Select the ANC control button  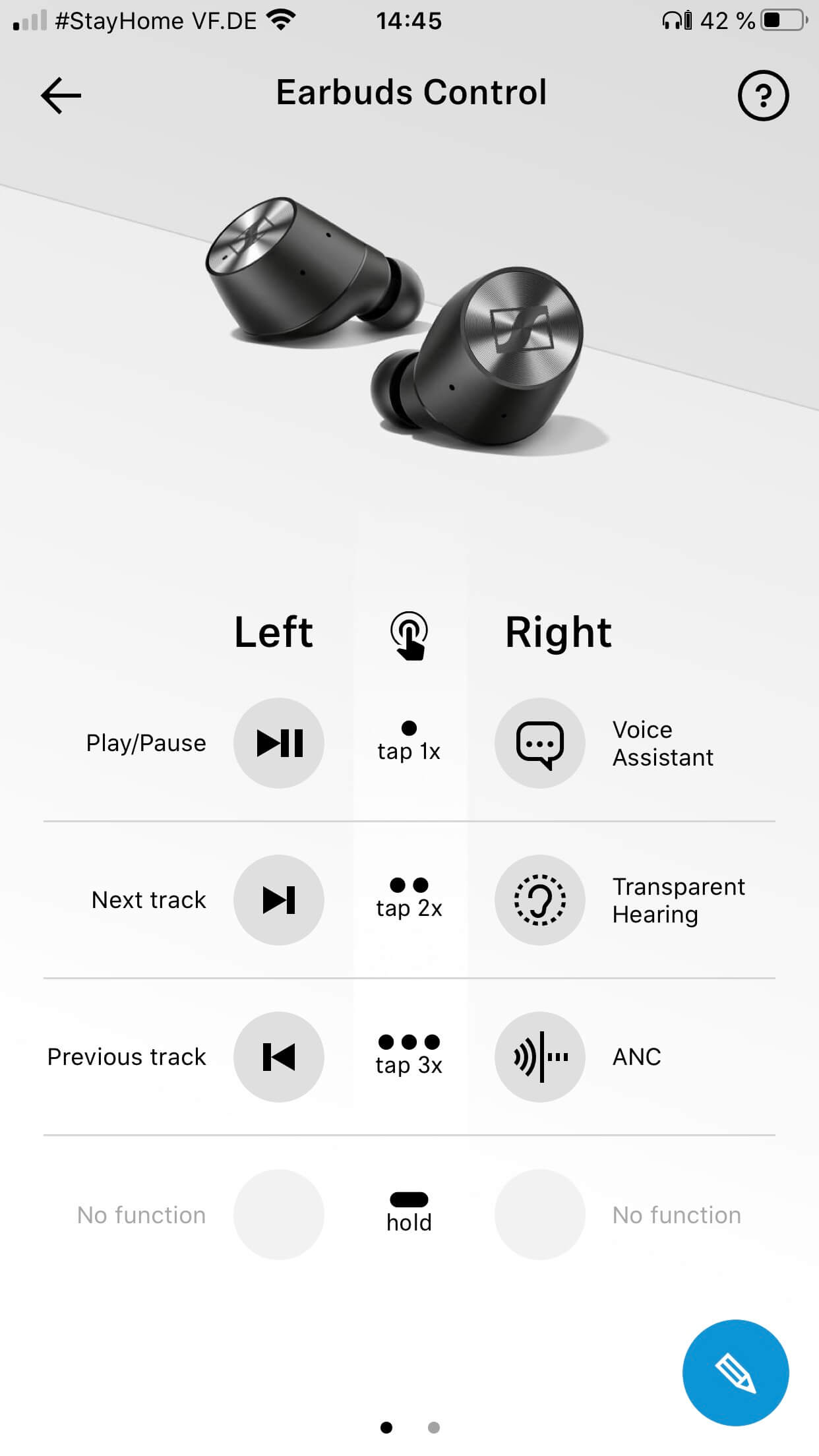540,1057
